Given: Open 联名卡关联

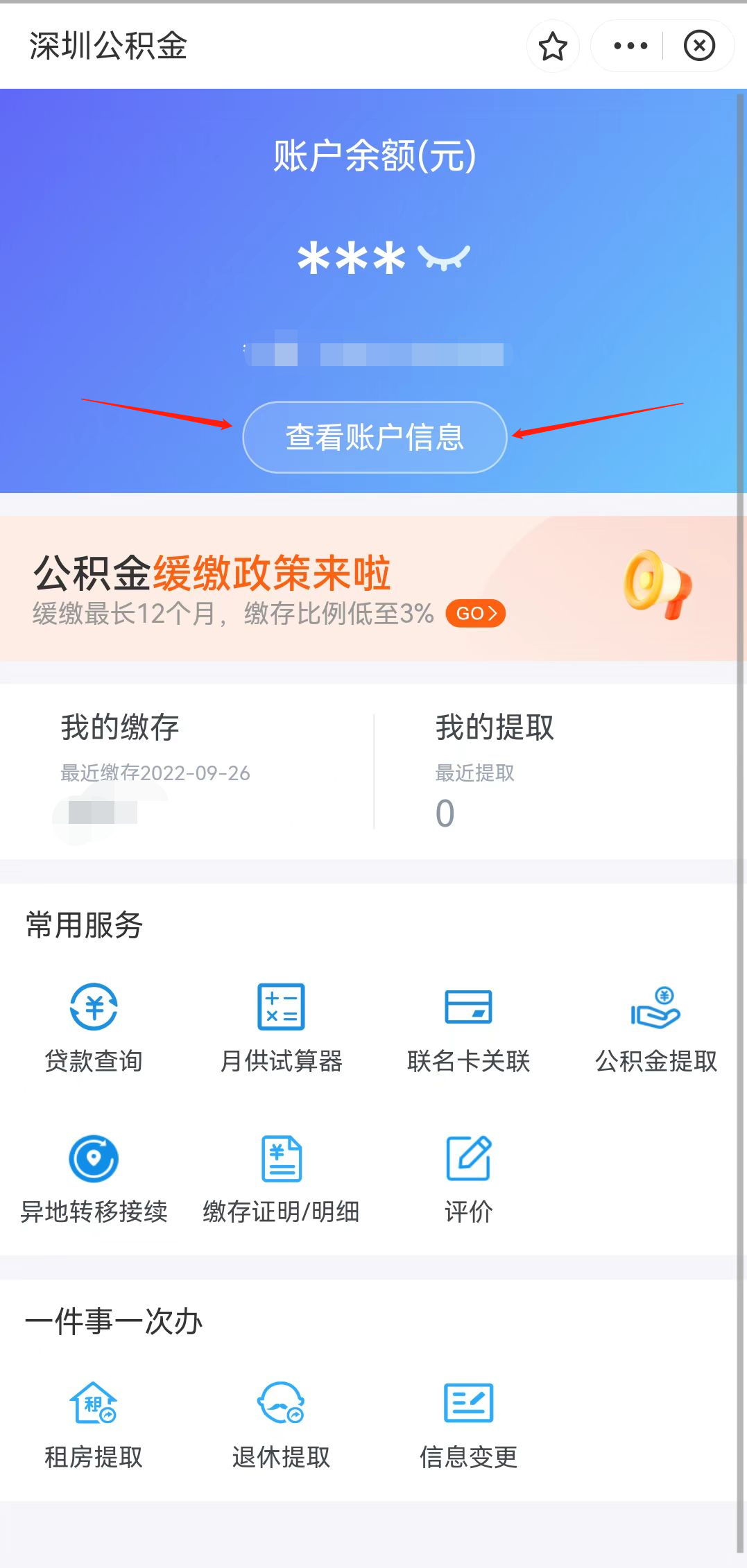Looking at the screenshot, I should (x=468, y=1028).
